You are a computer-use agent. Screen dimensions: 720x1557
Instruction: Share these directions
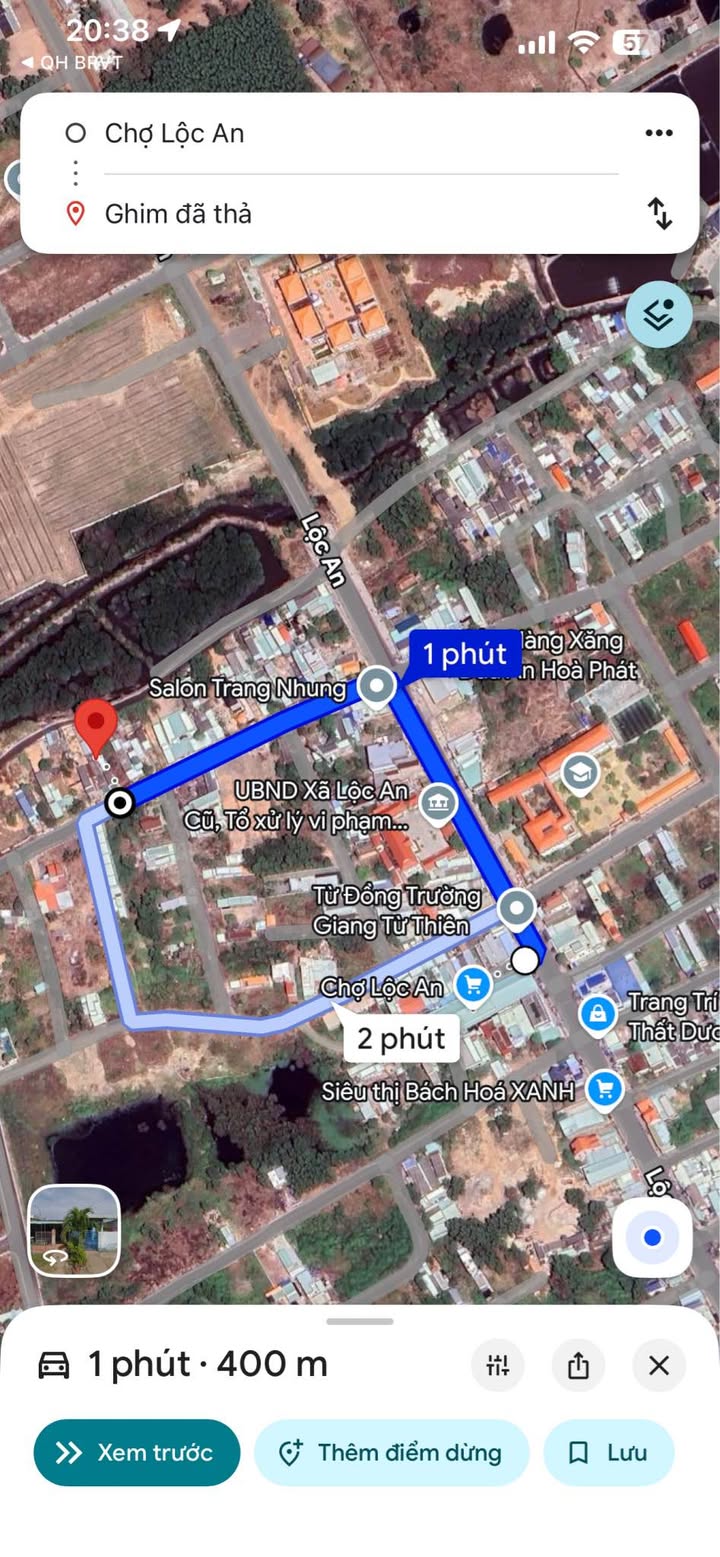pyautogui.click(x=578, y=1365)
